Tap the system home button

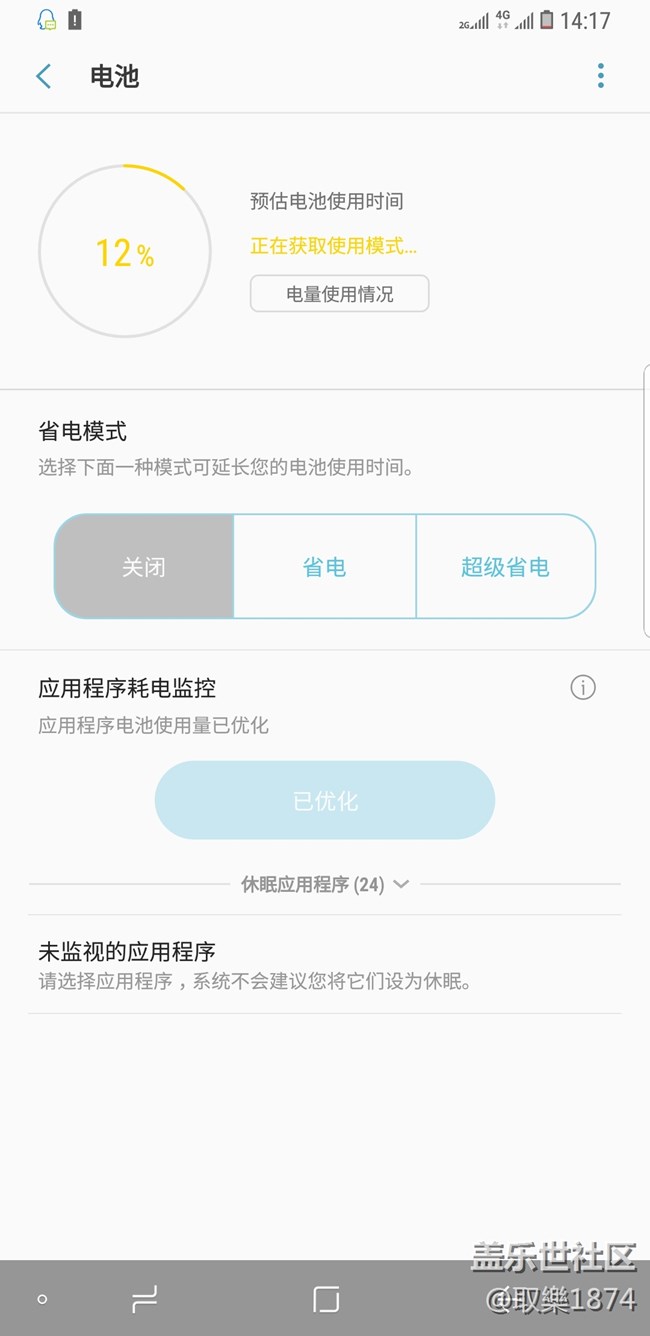[x=326, y=1299]
